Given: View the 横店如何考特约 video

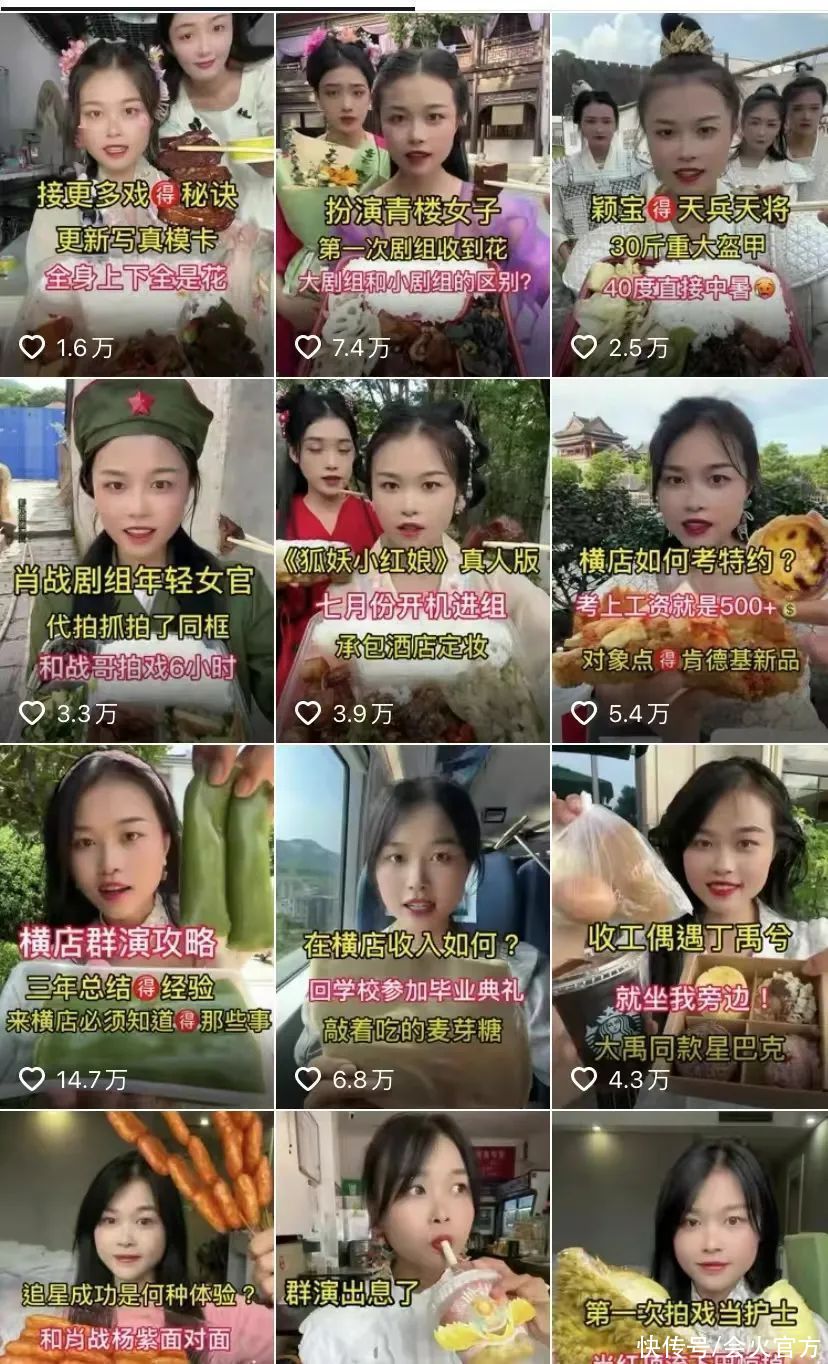Looking at the screenshot, I should [x=690, y=560].
